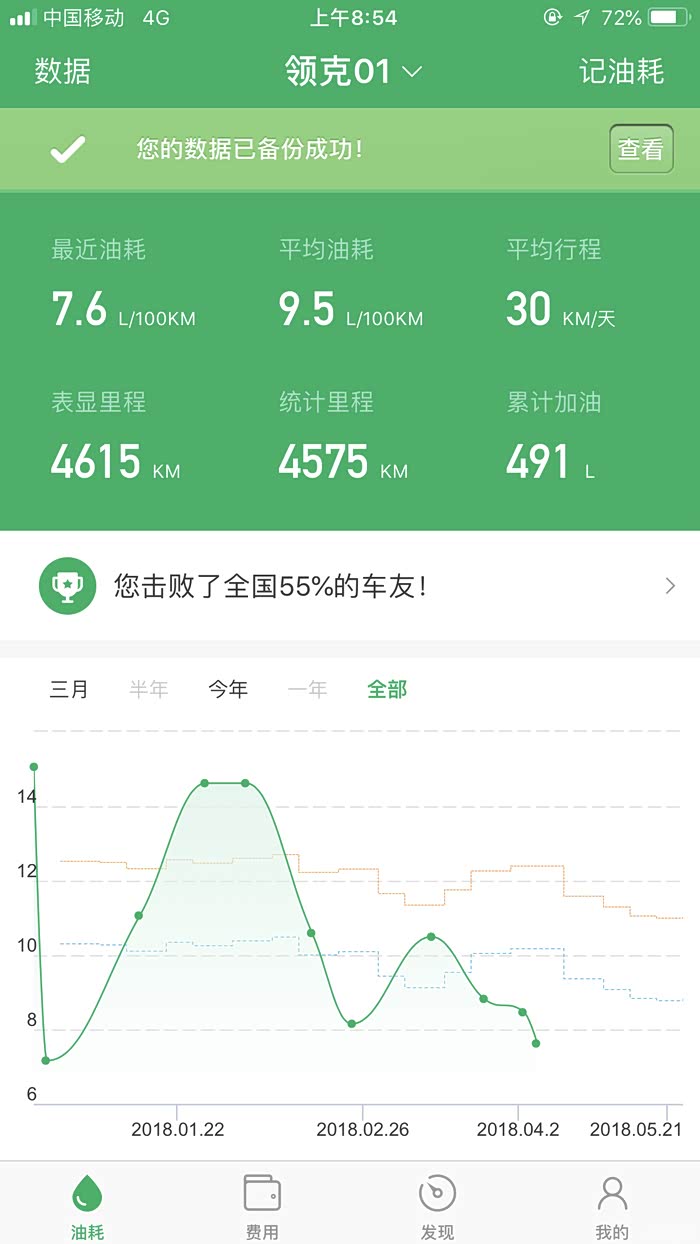Select the 全部 chart range
This screenshot has height=1244, width=700.
click(x=387, y=689)
